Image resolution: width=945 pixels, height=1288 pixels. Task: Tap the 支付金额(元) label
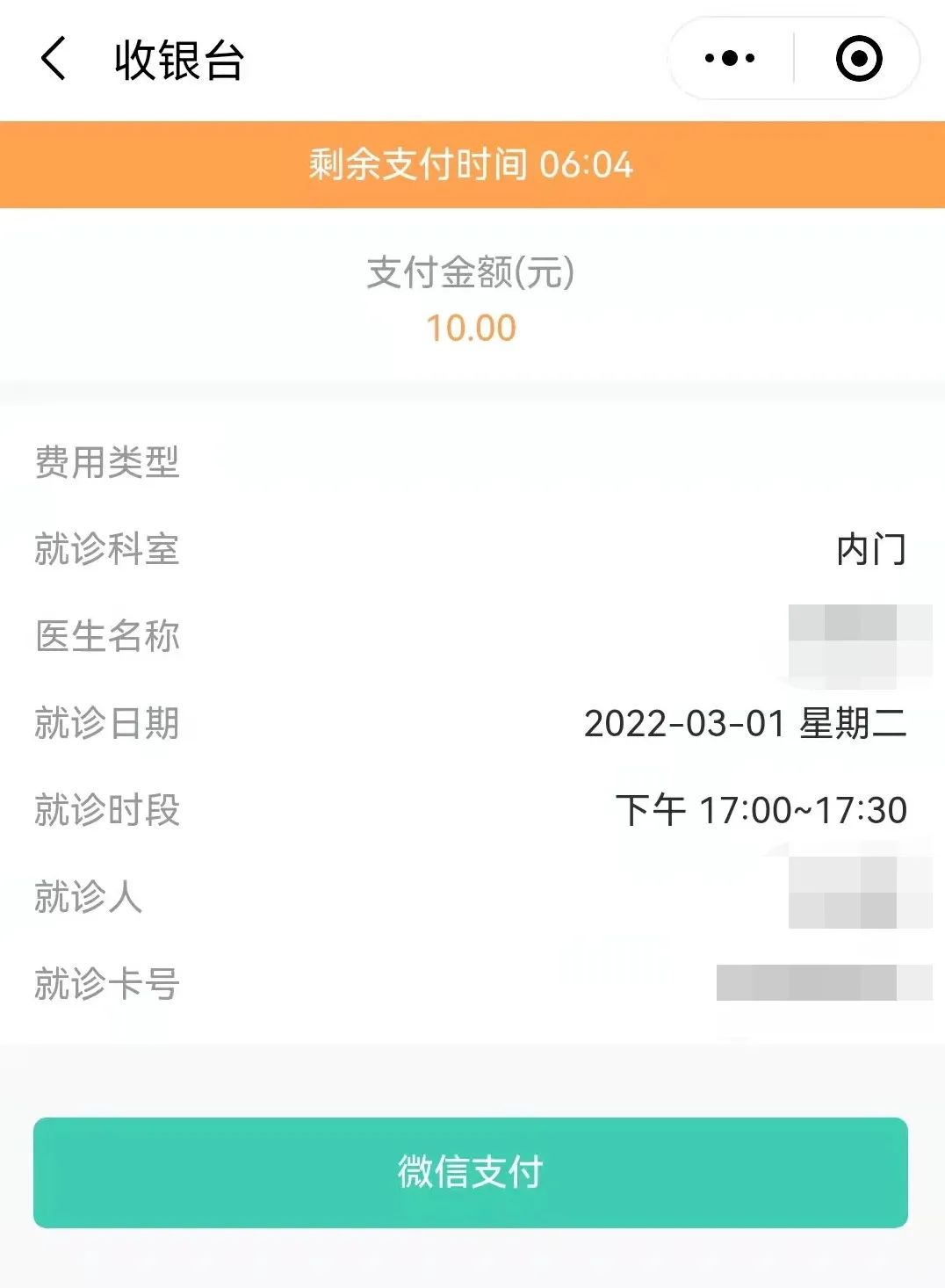[x=472, y=272]
